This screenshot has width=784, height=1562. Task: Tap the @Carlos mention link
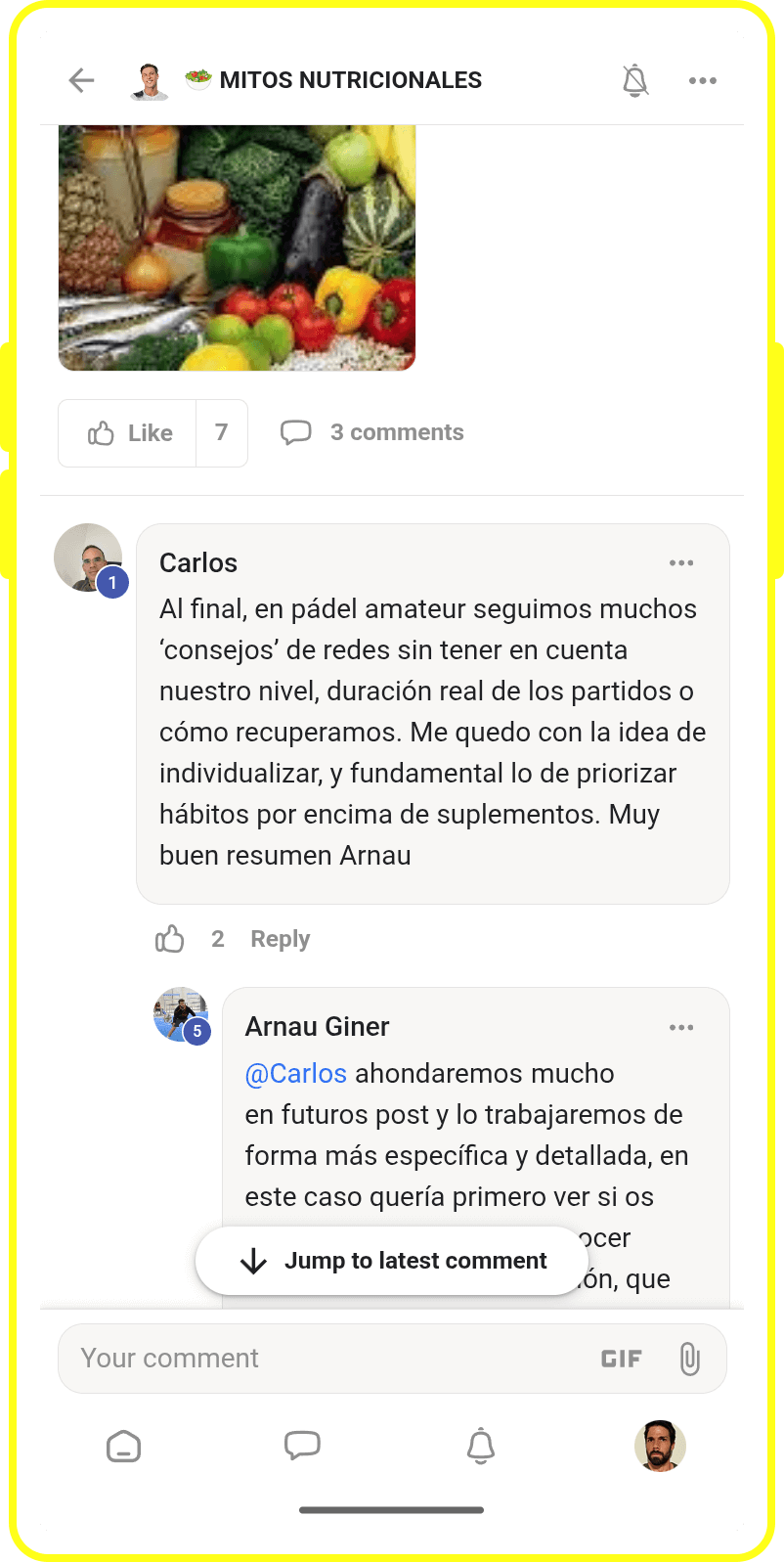click(x=296, y=1074)
